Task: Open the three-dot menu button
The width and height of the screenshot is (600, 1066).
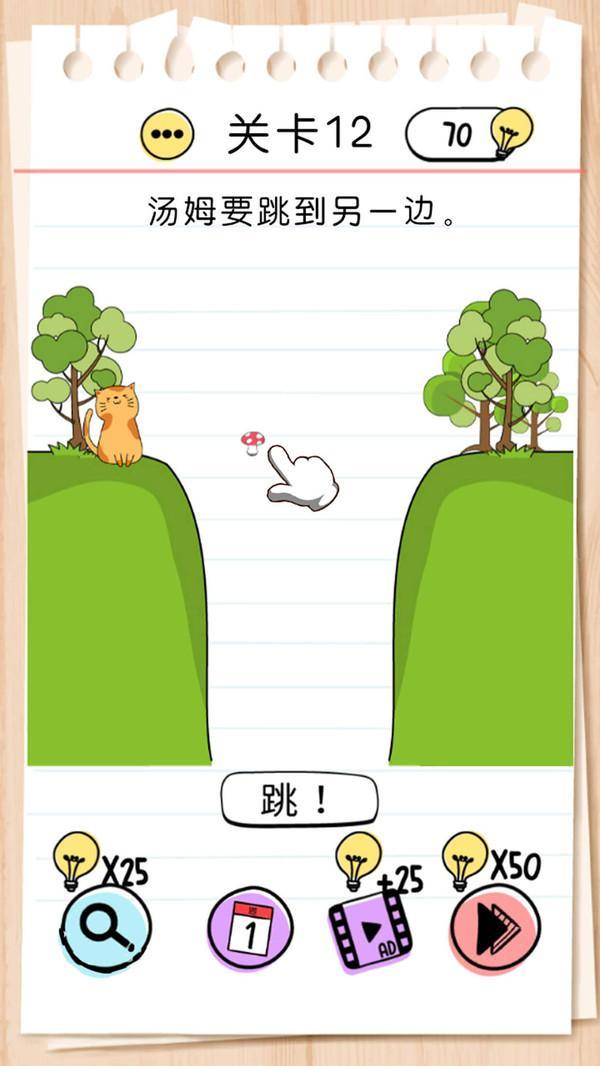Action: (167, 134)
